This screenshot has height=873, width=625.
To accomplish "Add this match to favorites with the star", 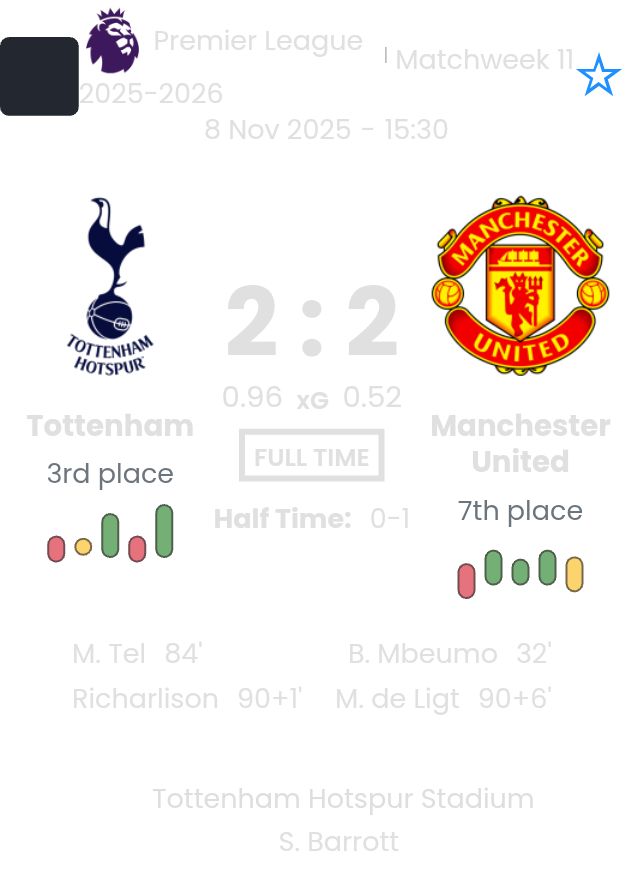I will pos(598,76).
